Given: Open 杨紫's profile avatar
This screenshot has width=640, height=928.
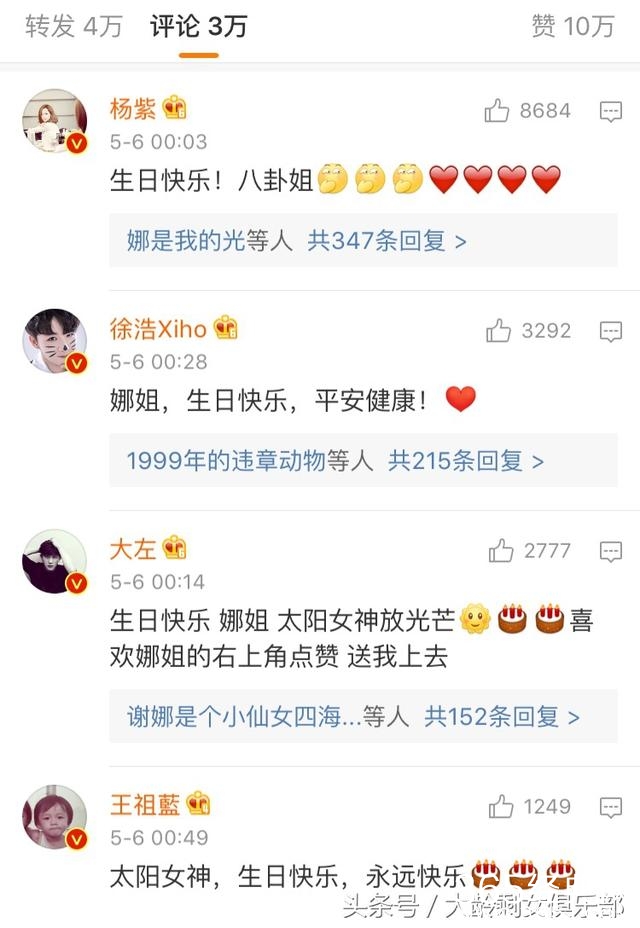Looking at the screenshot, I should 54,121.
